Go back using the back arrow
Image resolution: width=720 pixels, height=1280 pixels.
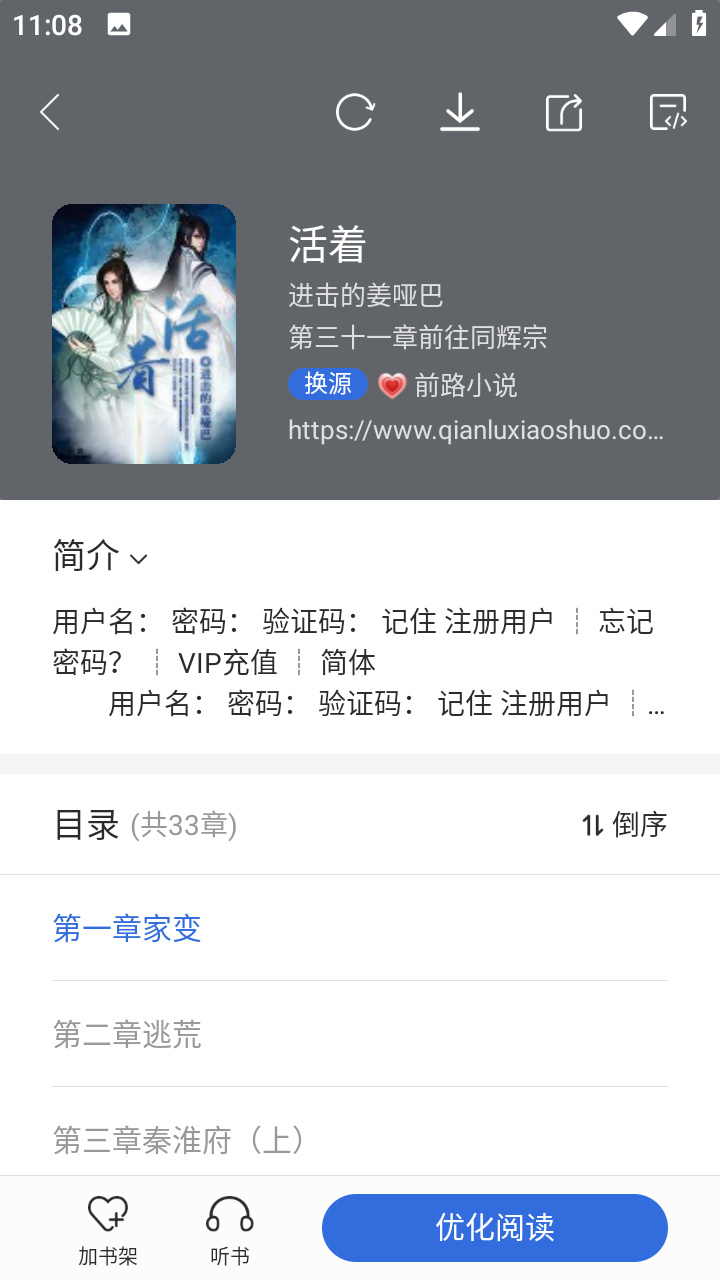click(49, 112)
